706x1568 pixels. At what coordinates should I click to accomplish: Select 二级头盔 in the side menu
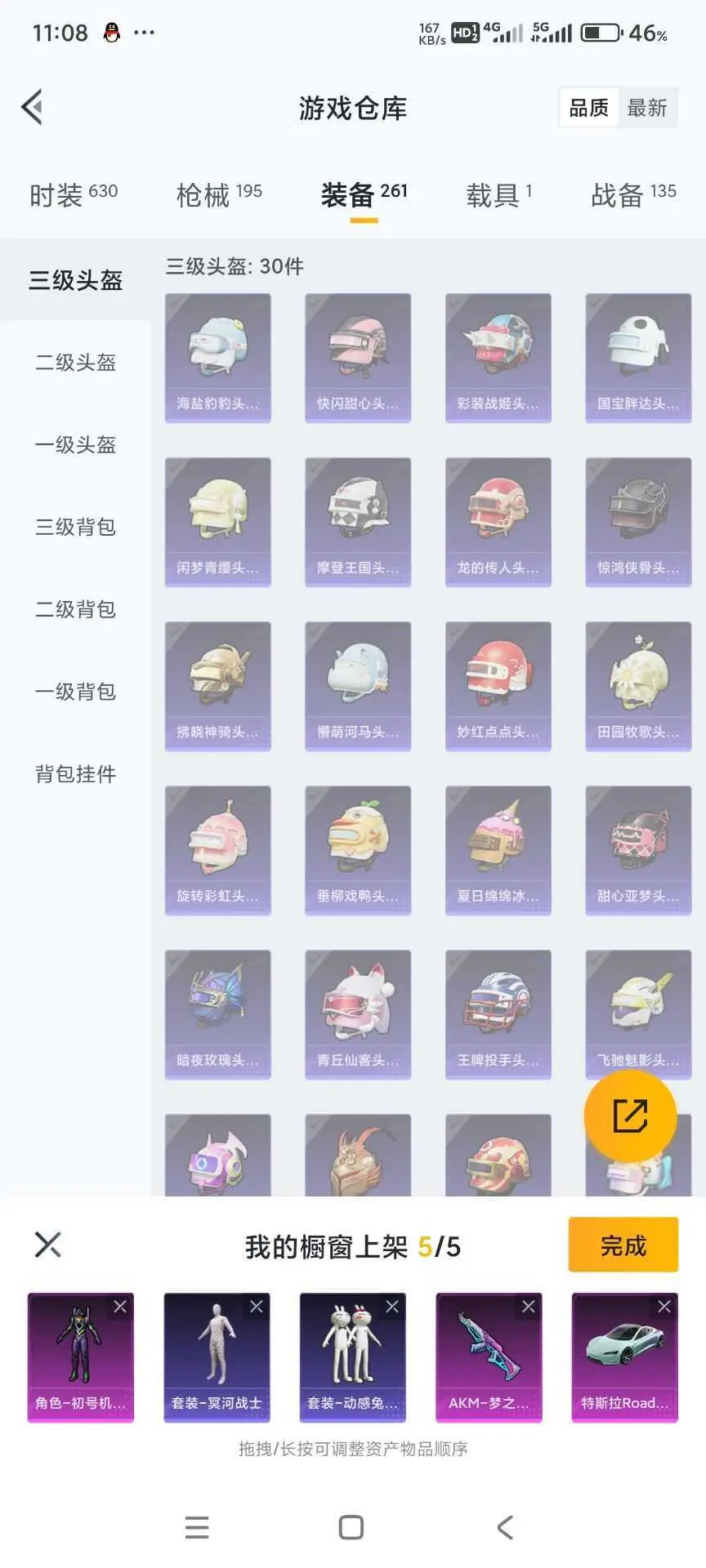(75, 362)
